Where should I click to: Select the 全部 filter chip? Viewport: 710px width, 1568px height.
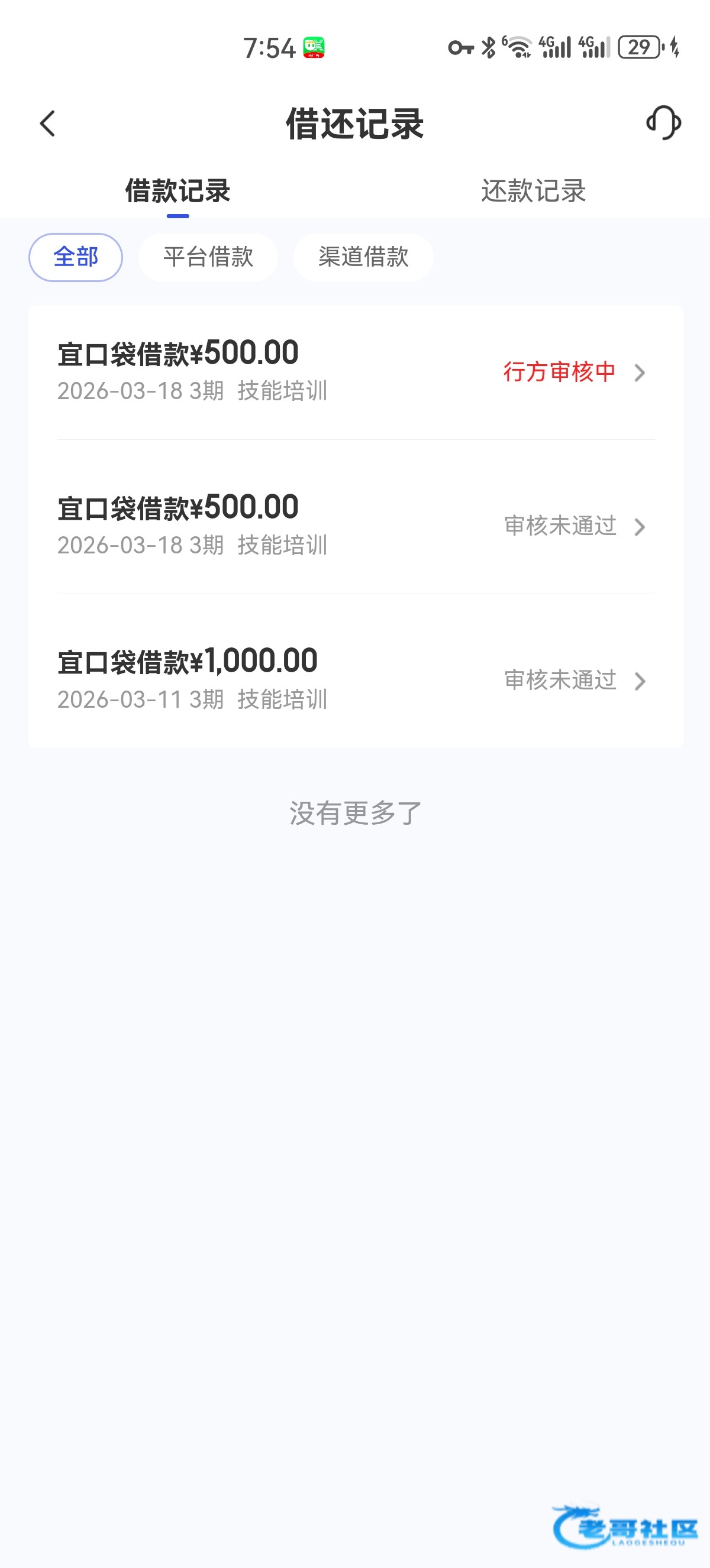click(76, 257)
